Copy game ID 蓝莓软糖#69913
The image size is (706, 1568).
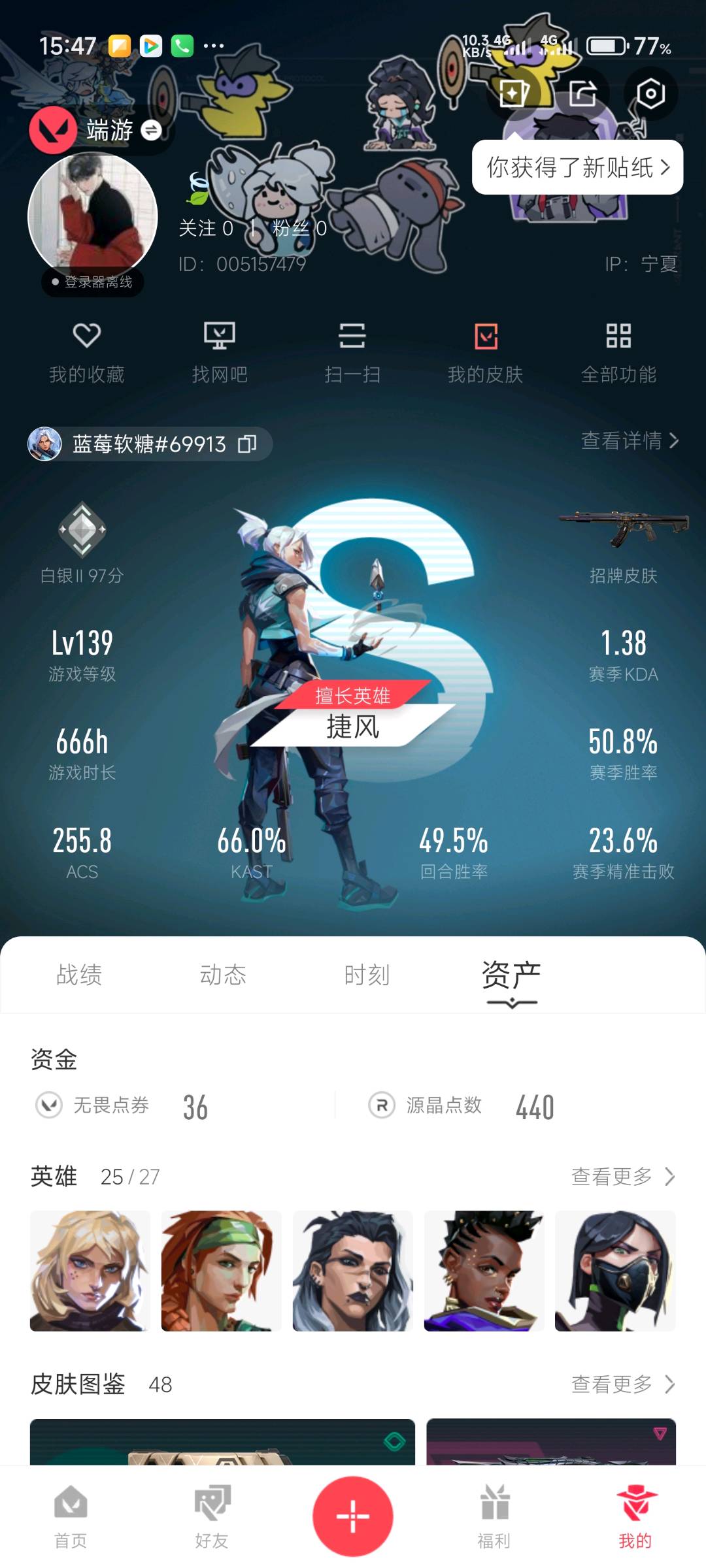click(x=247, y=444)
